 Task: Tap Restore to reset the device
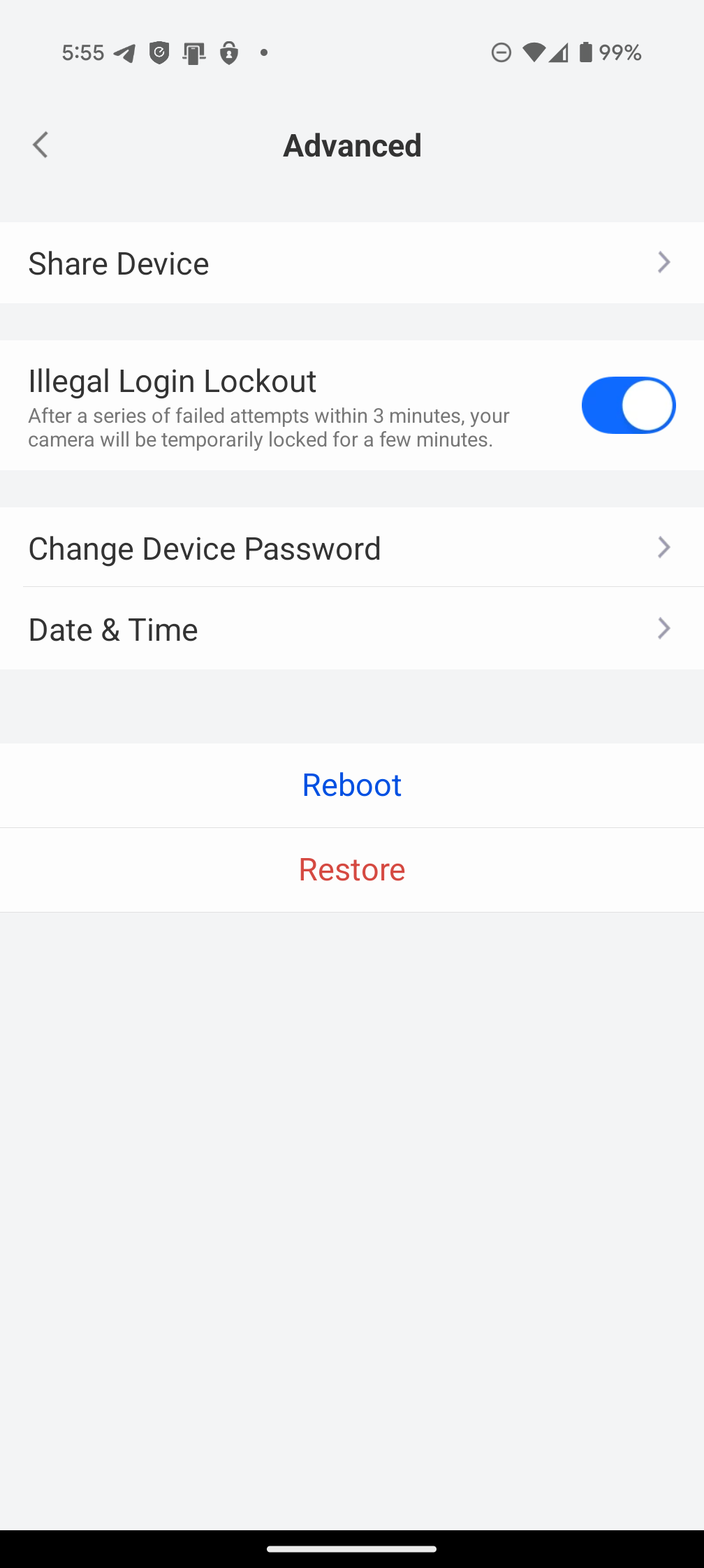[x=352, y=869]
